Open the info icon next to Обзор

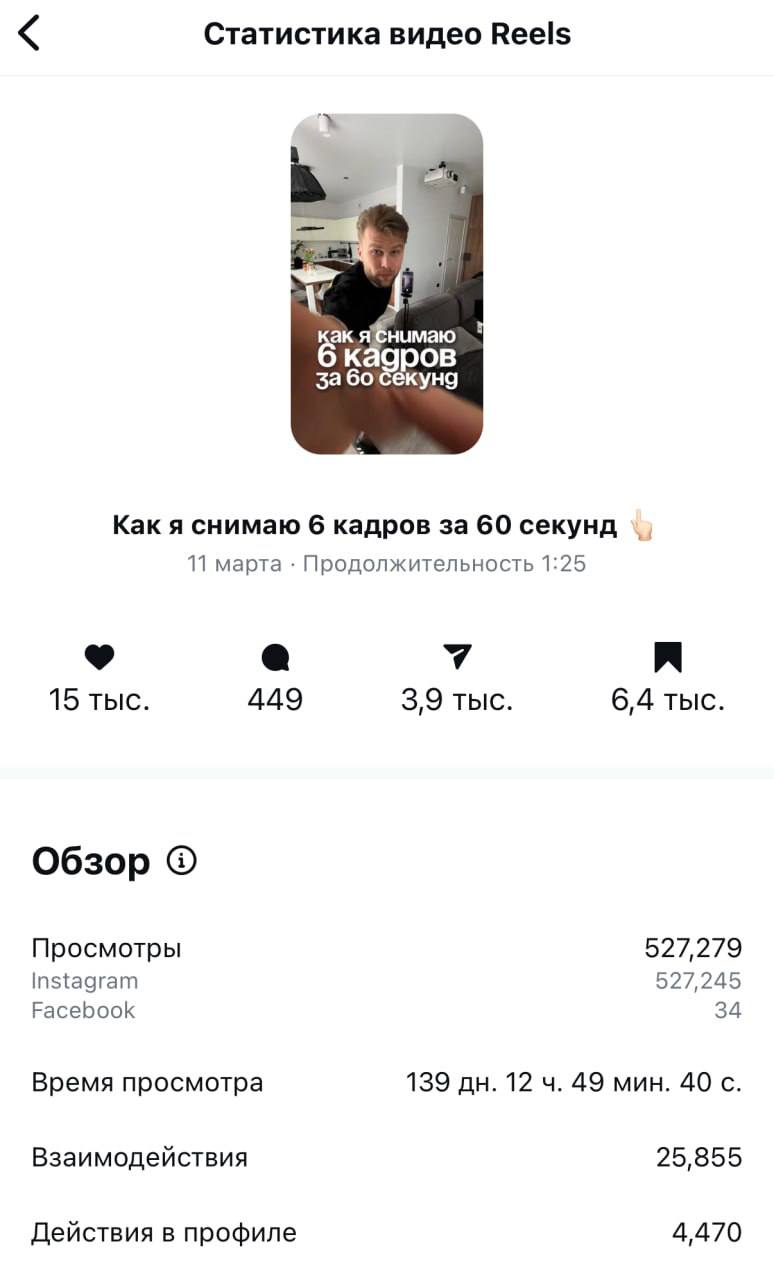click(182, 860)
